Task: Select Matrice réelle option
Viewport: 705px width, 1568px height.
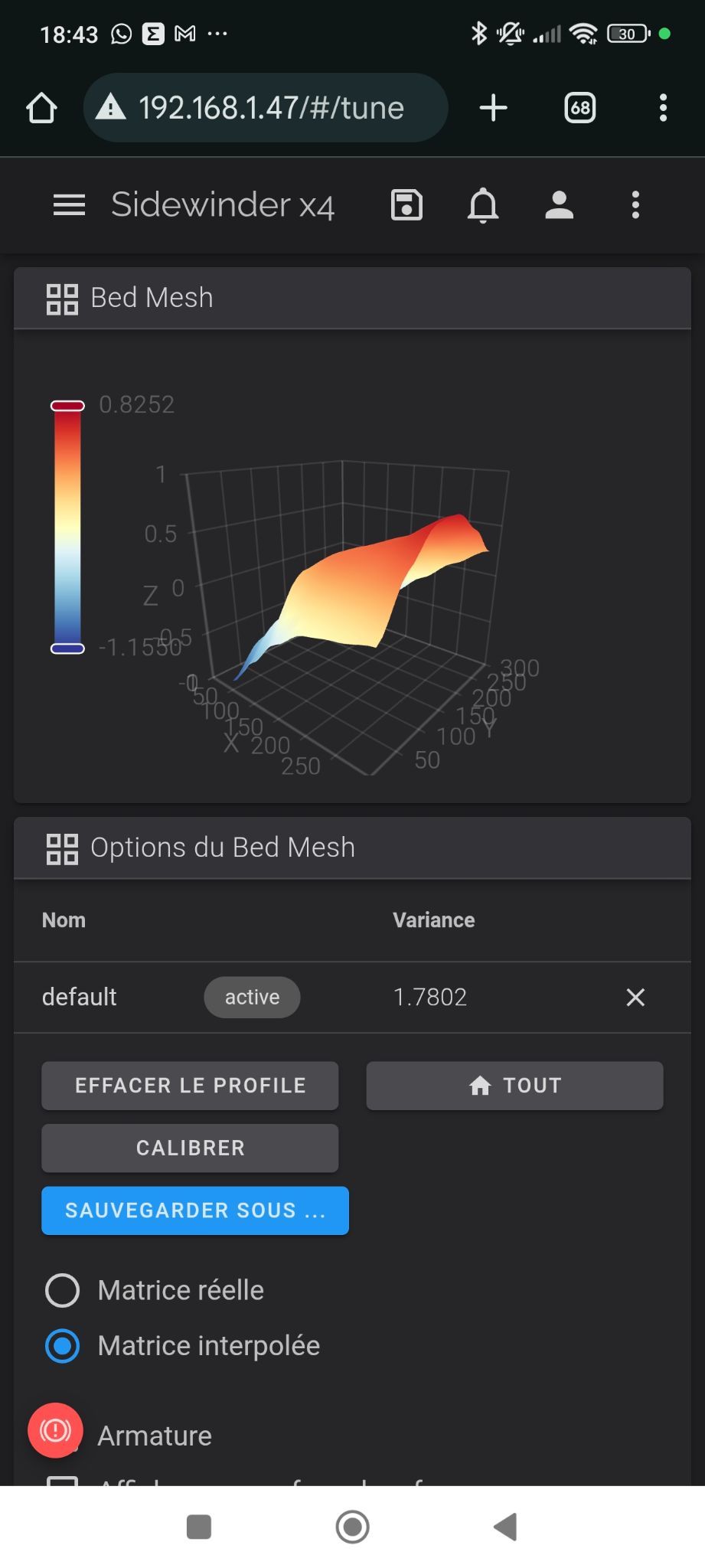Action: (x=63, y=1290)
